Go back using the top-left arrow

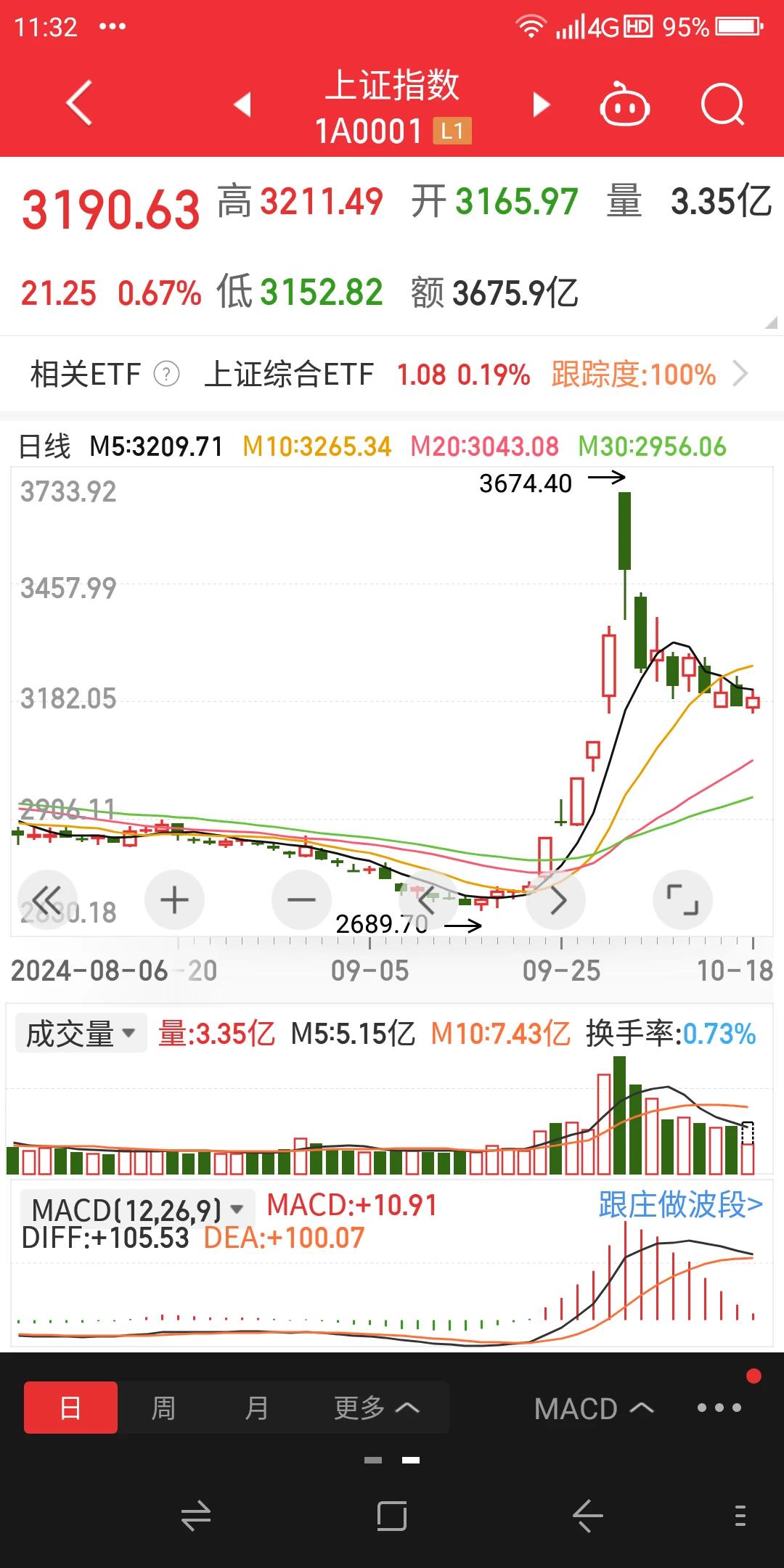79,103
